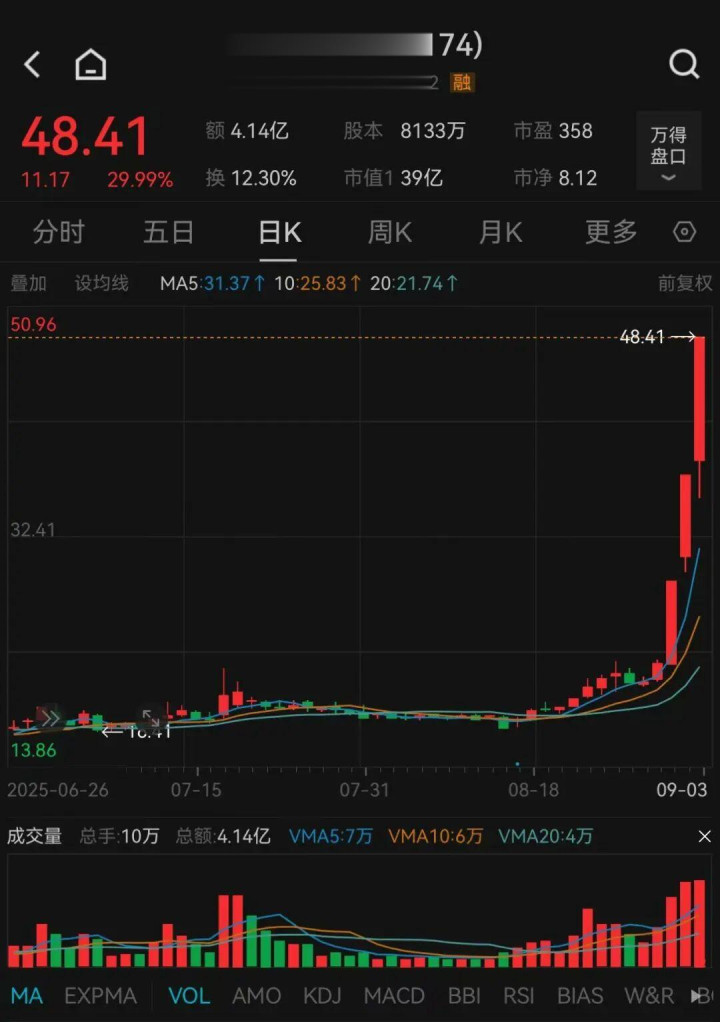720x1022 pixels.
Task: Select the EXPMA indicator
Action: point(100,996)
